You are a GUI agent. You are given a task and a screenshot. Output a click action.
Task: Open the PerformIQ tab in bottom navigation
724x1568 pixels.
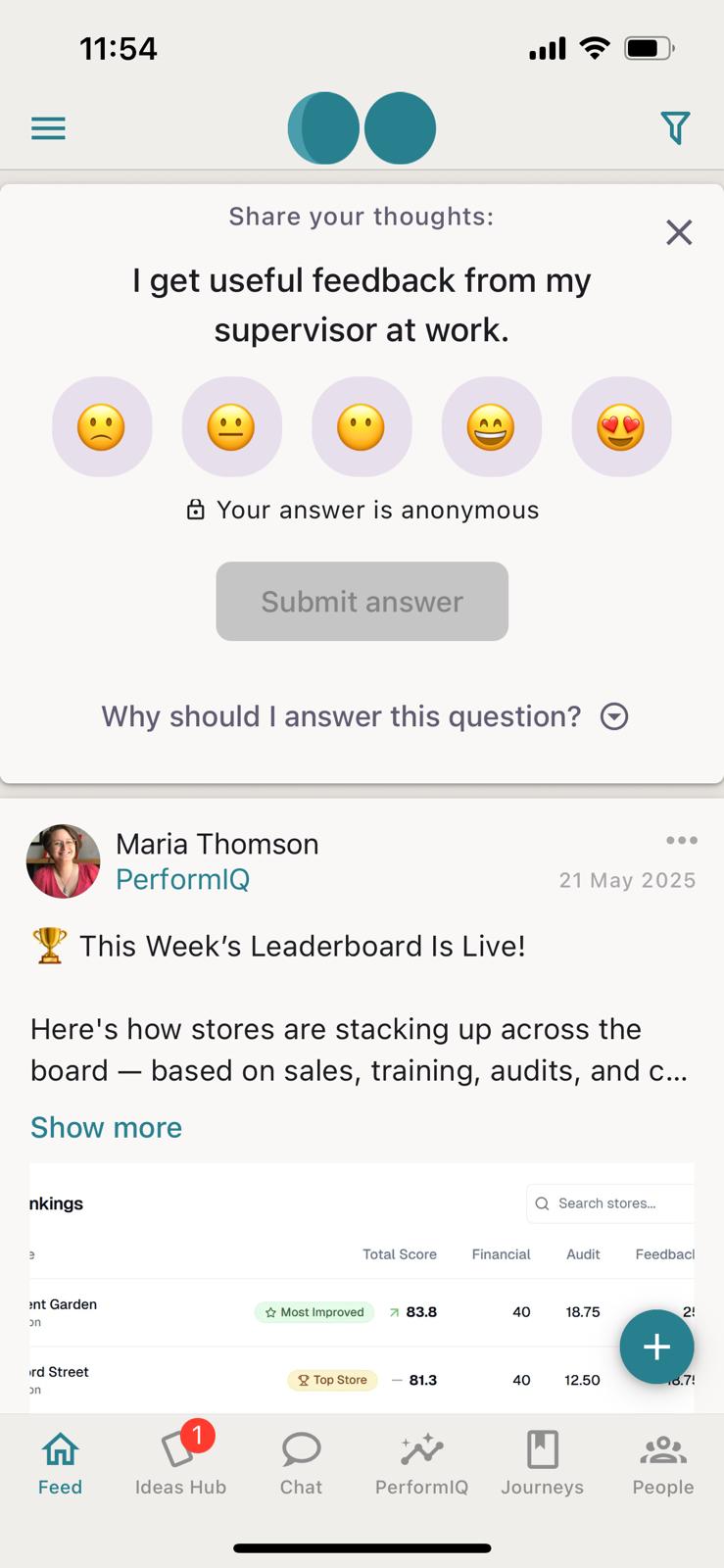(x=421, y=1461)
